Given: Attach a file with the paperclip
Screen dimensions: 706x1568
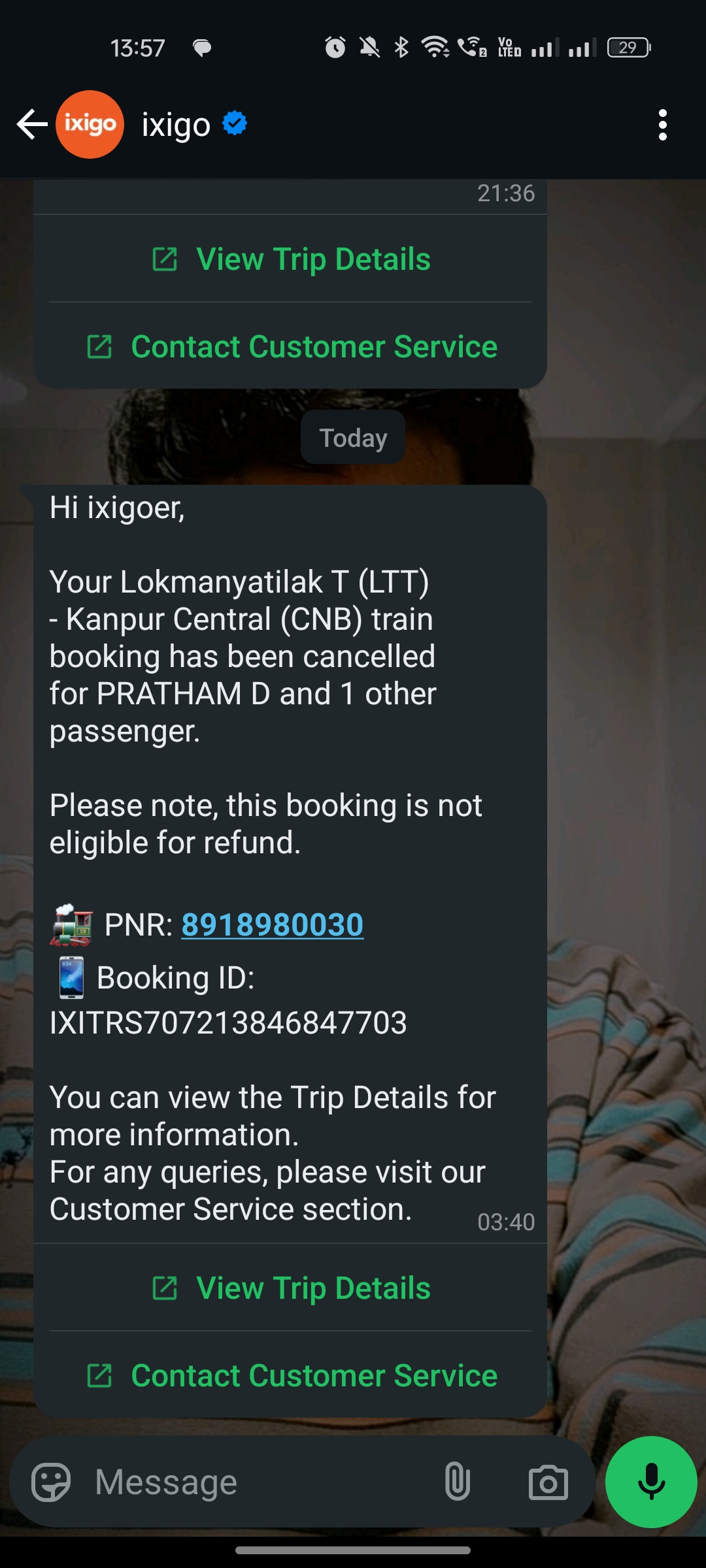Looking at the screenshot, I should coord(457,1482).
